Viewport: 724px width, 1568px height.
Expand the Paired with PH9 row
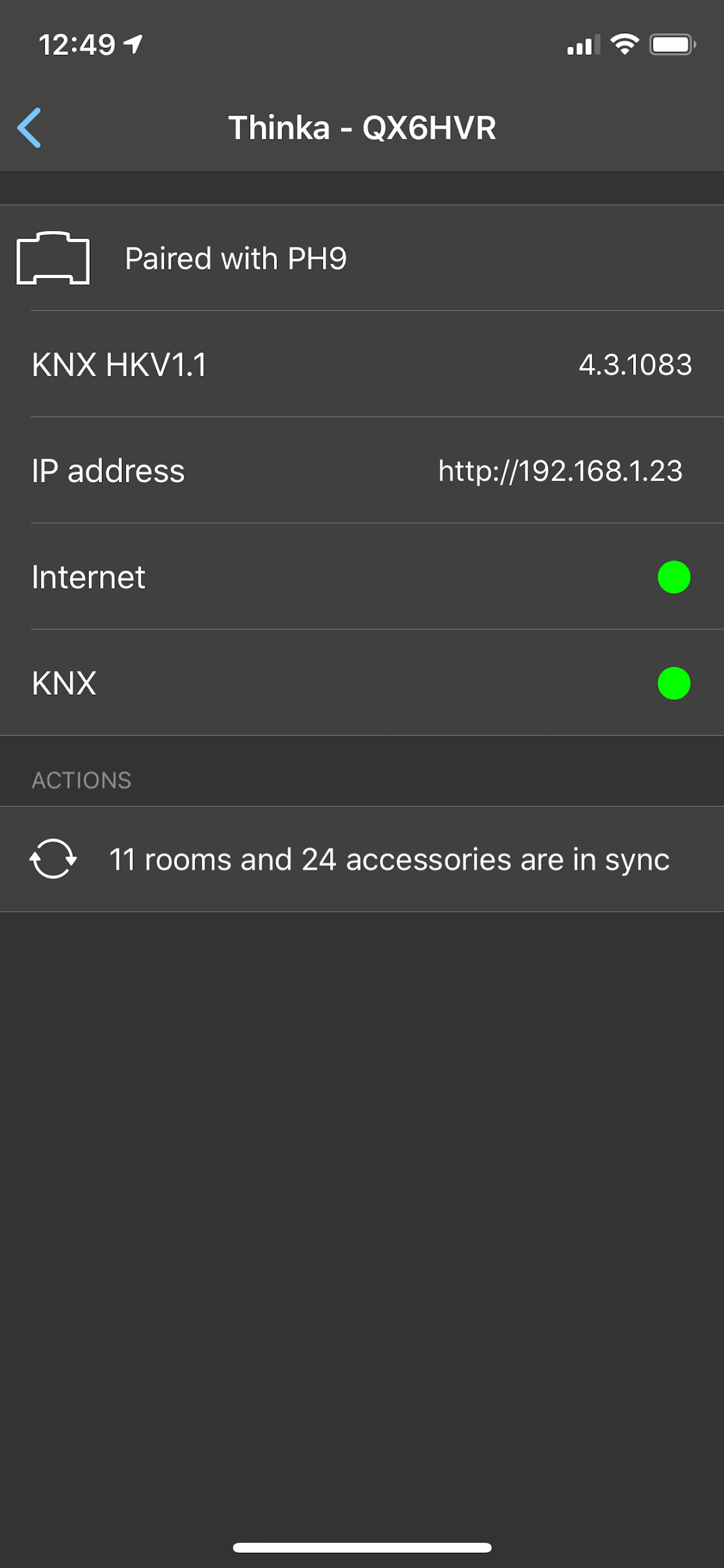[x=362, y=258]
